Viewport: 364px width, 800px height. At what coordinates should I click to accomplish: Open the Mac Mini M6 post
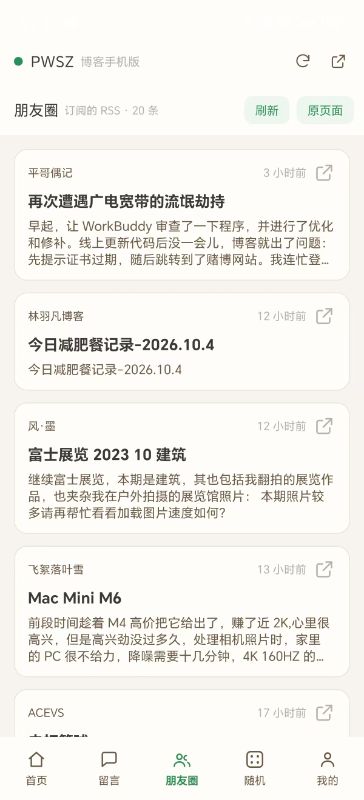[182, 611]
